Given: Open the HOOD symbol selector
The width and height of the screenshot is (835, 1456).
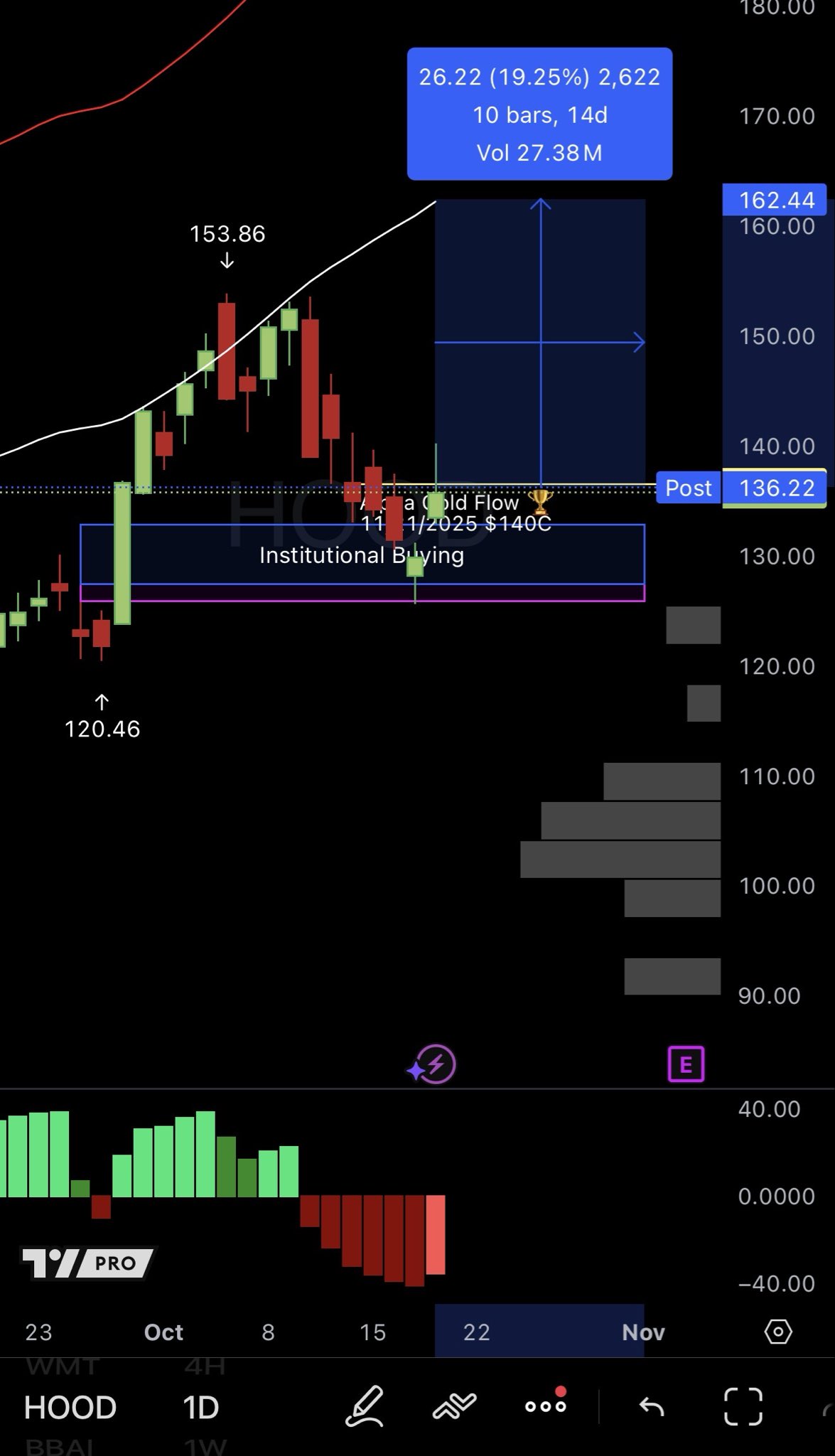Looking at the screenshot, I should pos(70,1407).
